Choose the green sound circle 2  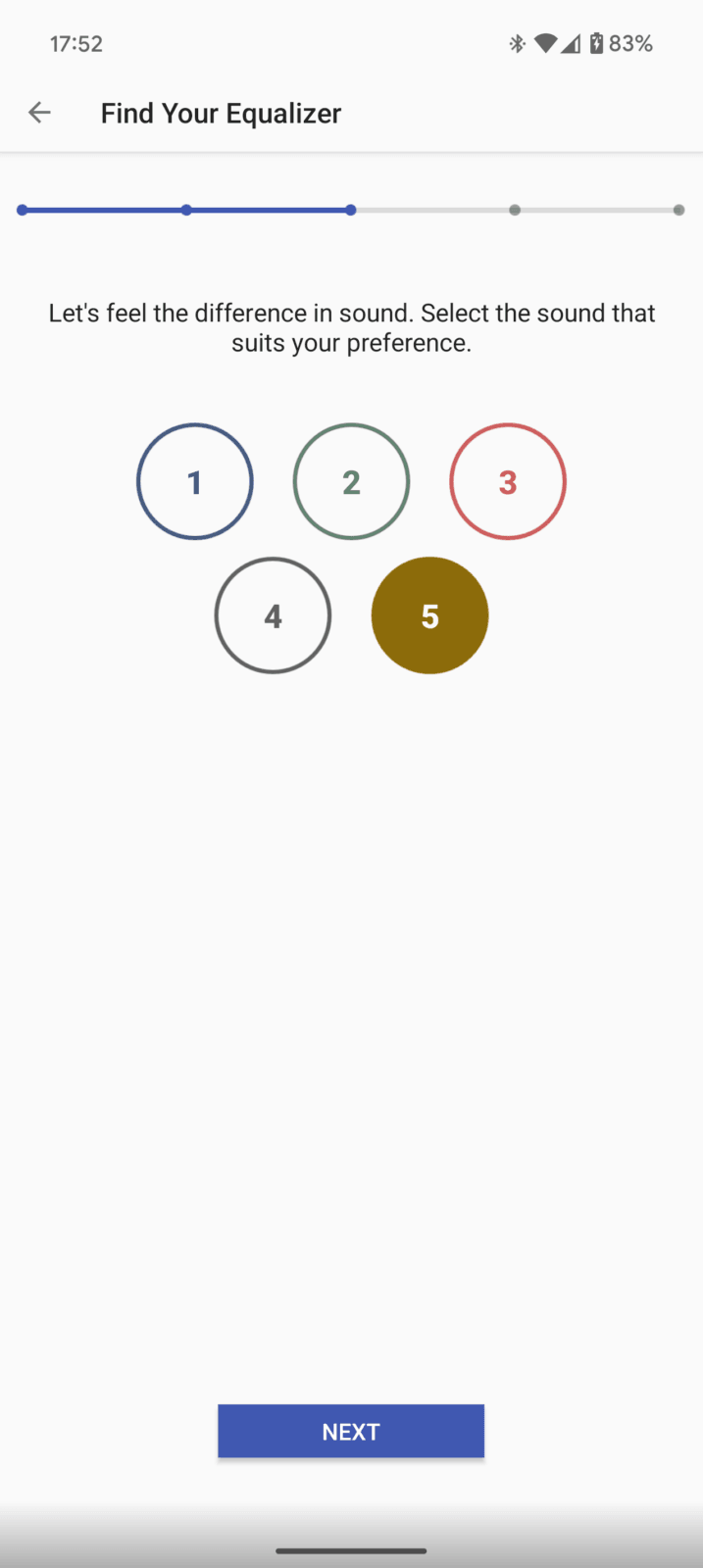351,481
